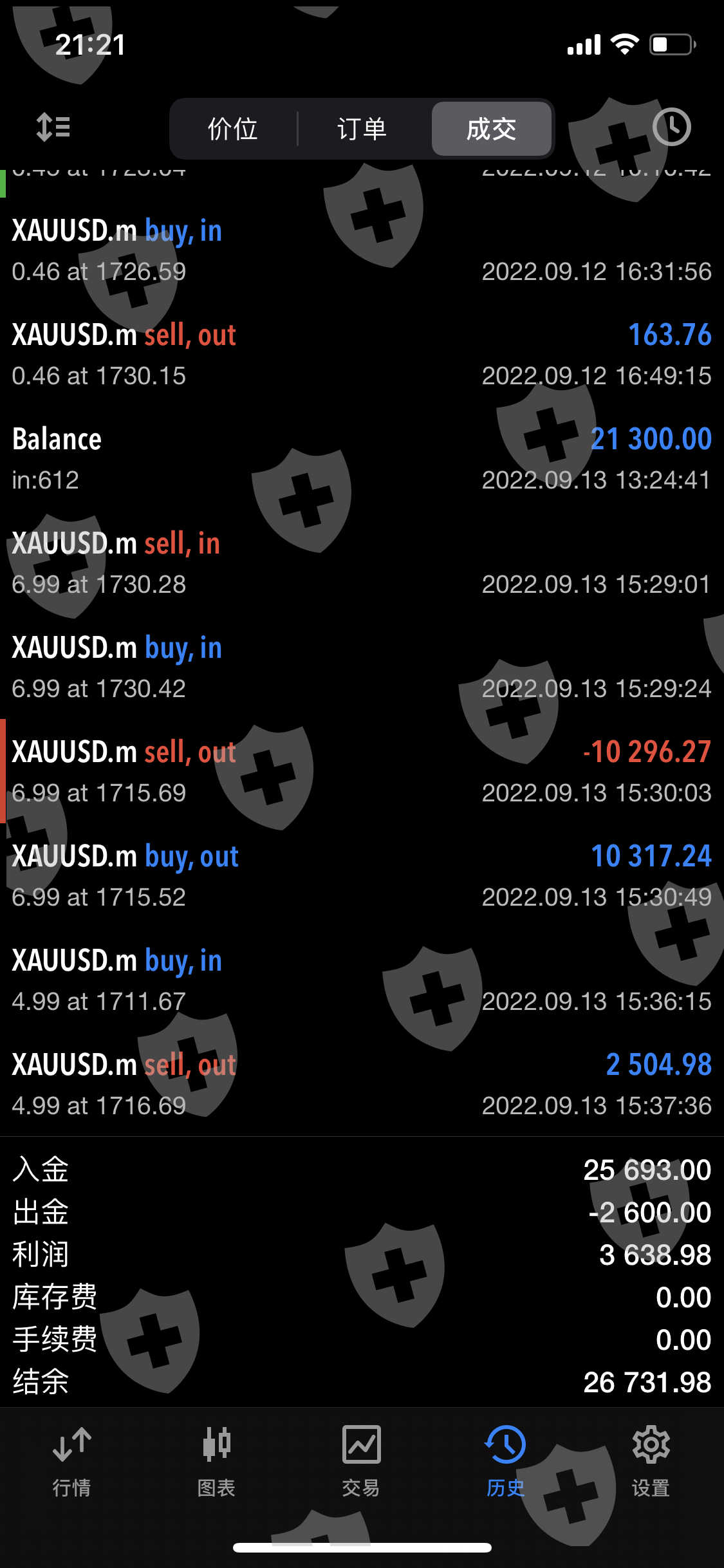Open the clock date range filter

[x=671, y=127]
